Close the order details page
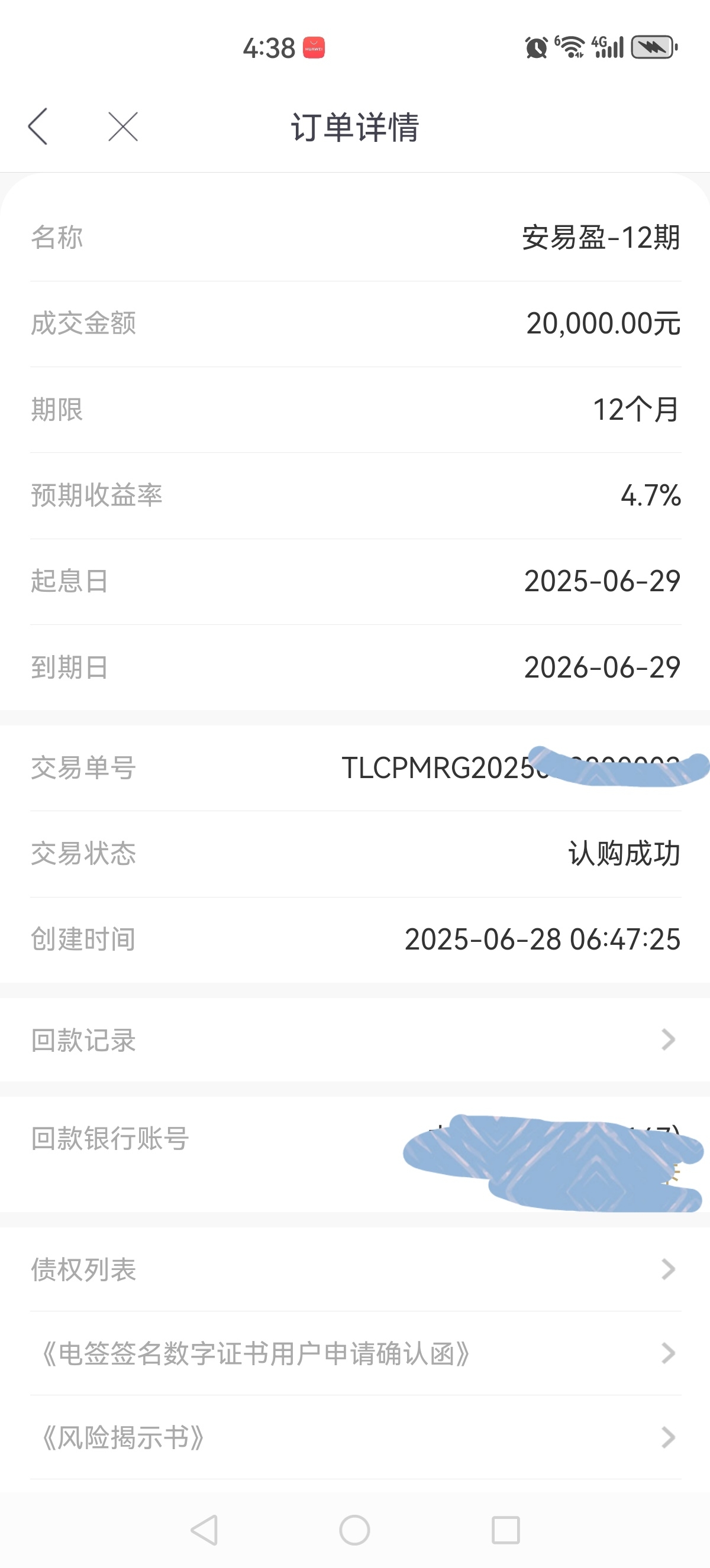This screenshot has width=710, height=1568. (x=123, y=127)
